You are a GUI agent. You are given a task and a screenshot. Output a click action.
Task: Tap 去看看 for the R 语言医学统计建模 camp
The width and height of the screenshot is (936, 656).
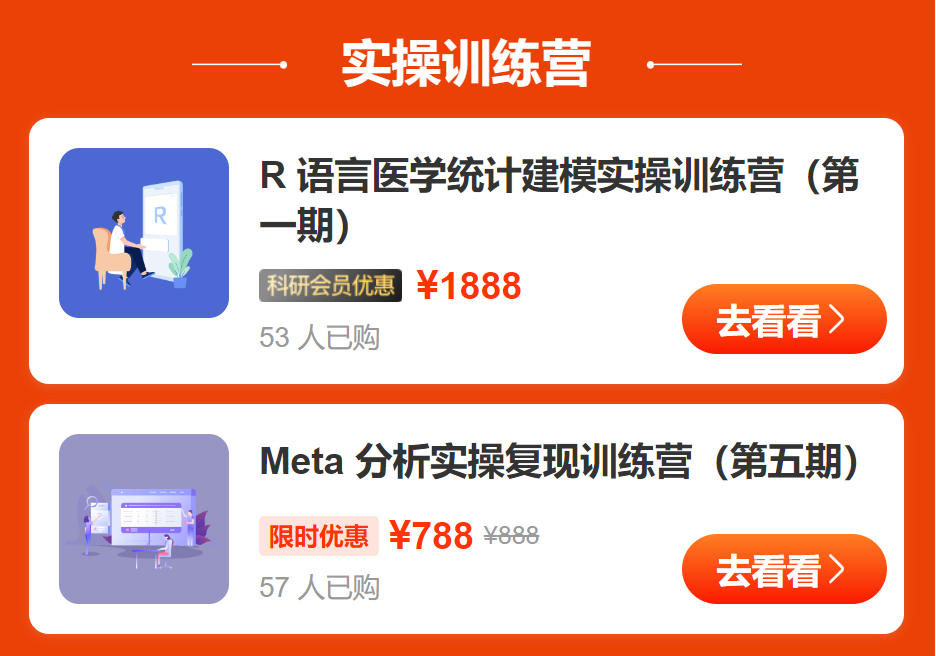point(783,320)
